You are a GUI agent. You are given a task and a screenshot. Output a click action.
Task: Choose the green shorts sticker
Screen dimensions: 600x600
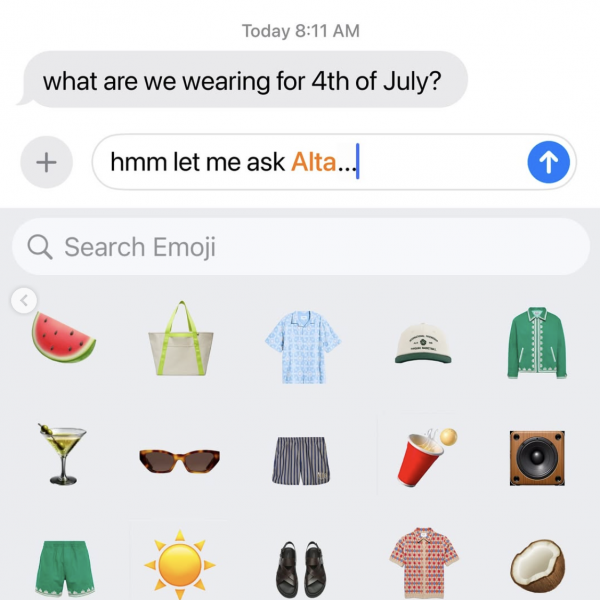(63, 570)
